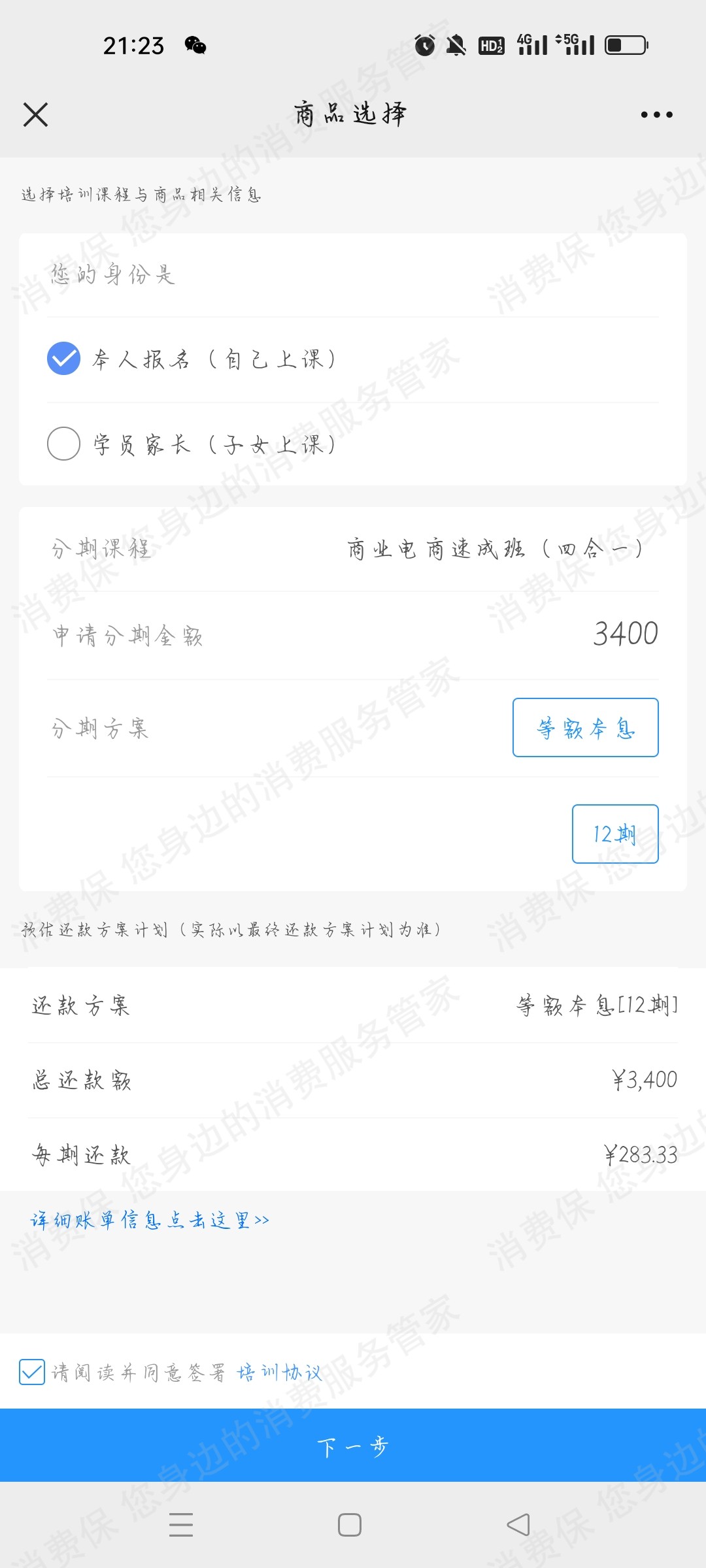Select the 等额本息 installment plan
Image resolution: width=706 pixels, height=1568 pixels.
pos(585,727)
